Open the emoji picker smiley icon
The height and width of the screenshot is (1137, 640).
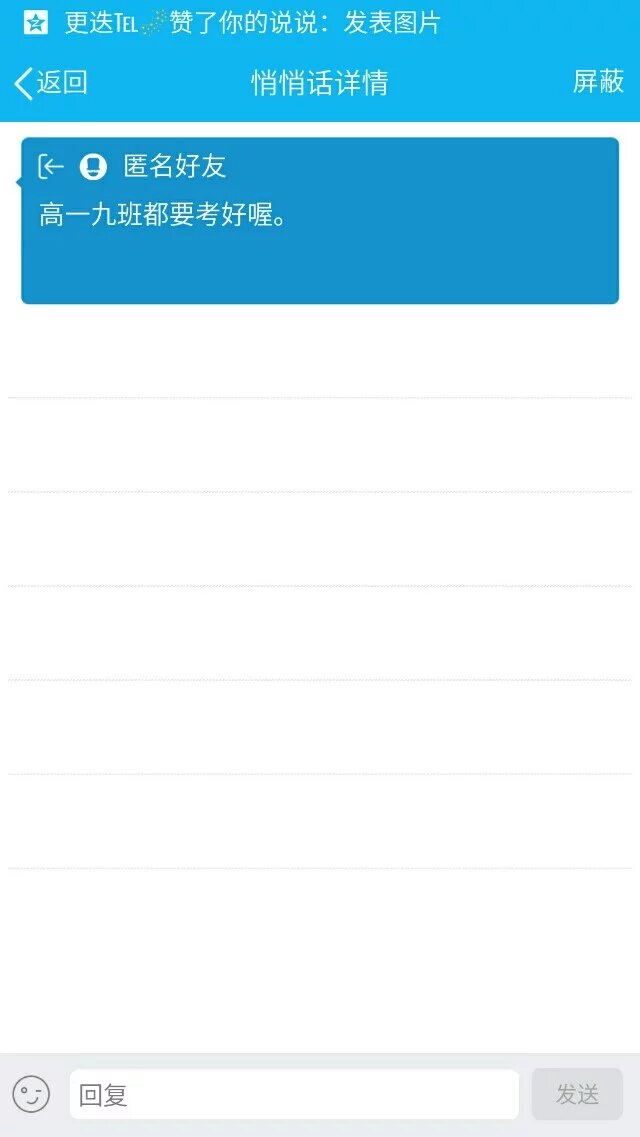[x=31, y=1094]
